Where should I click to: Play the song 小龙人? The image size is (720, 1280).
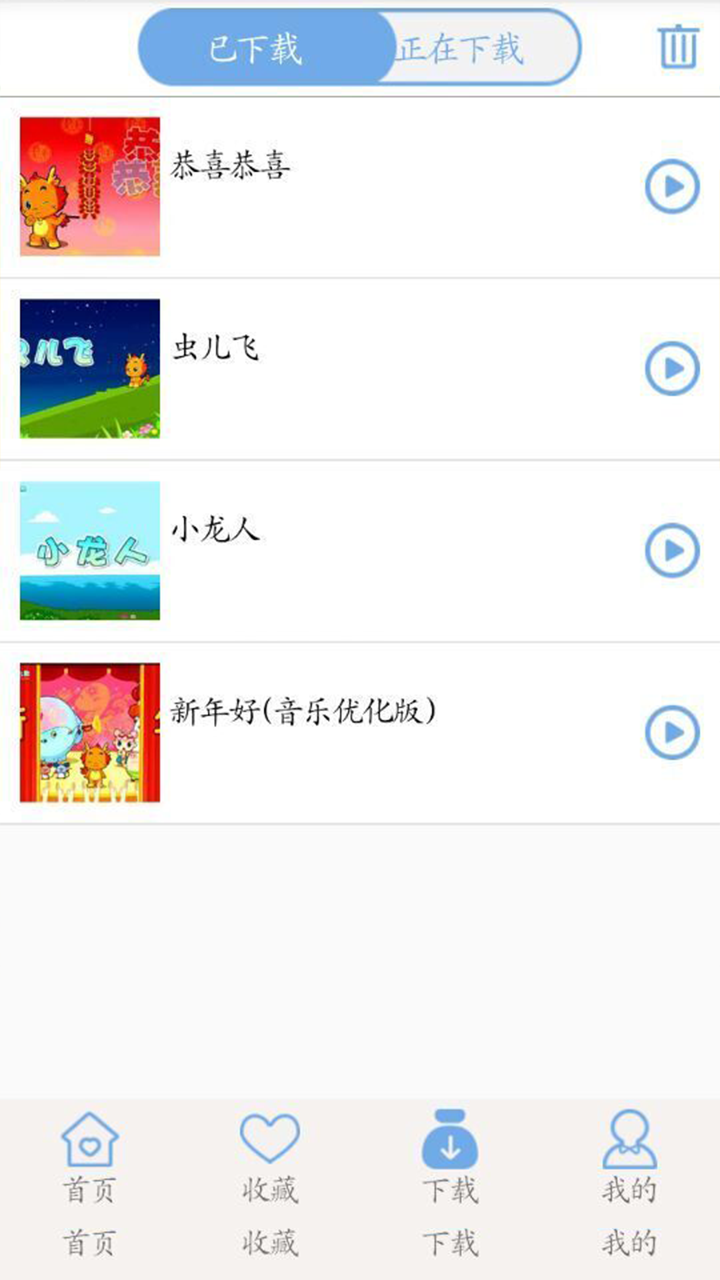tap(671, 550)
